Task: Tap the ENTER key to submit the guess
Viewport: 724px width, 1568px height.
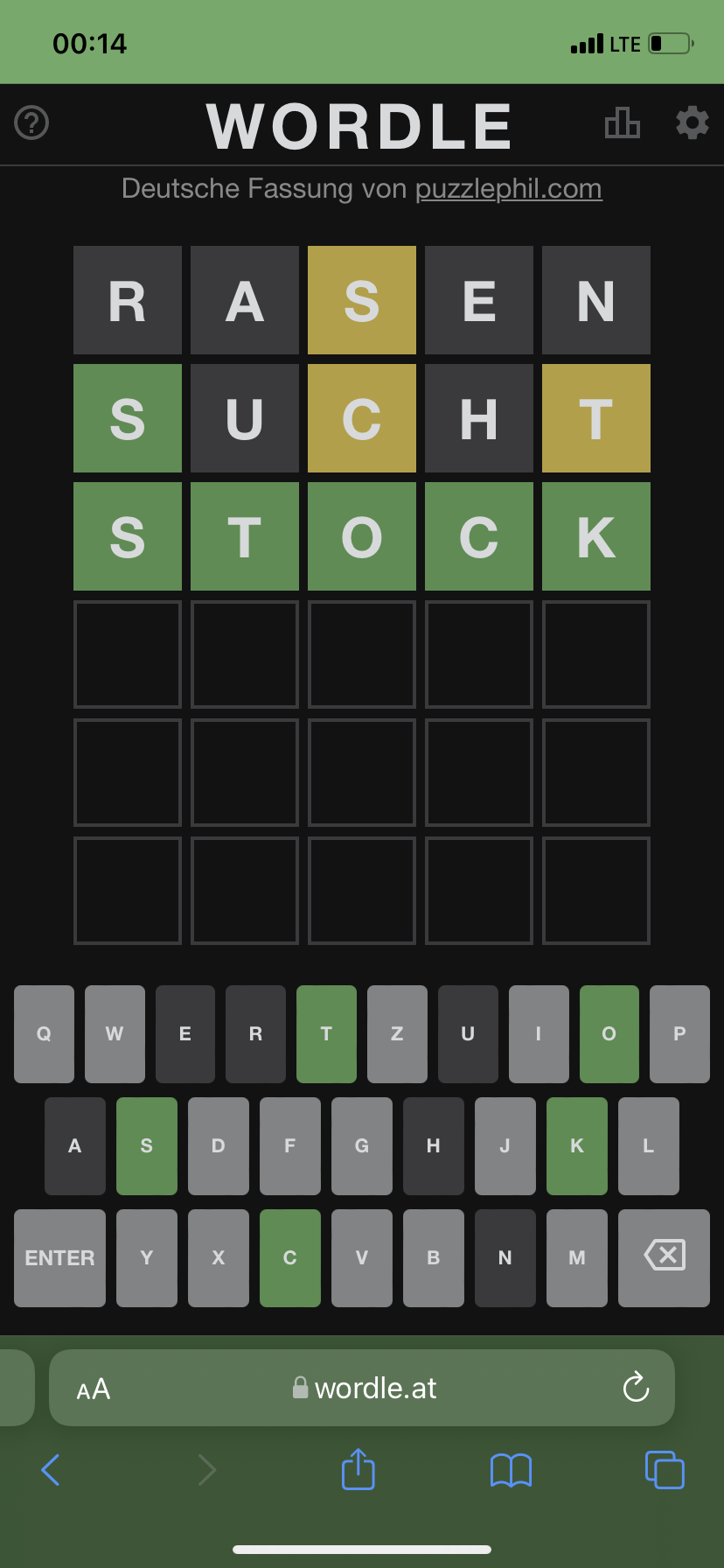Action: (59, 1258)
